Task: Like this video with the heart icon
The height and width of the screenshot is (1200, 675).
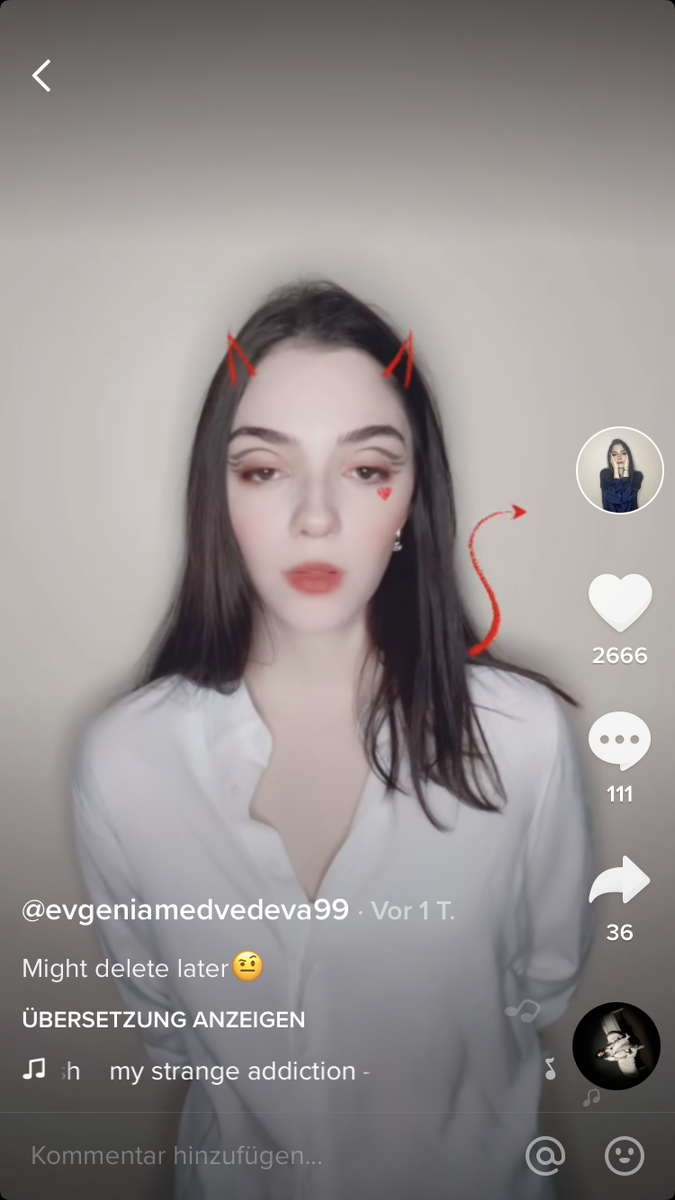Action: pyautogui.click(x=620, y=602)
